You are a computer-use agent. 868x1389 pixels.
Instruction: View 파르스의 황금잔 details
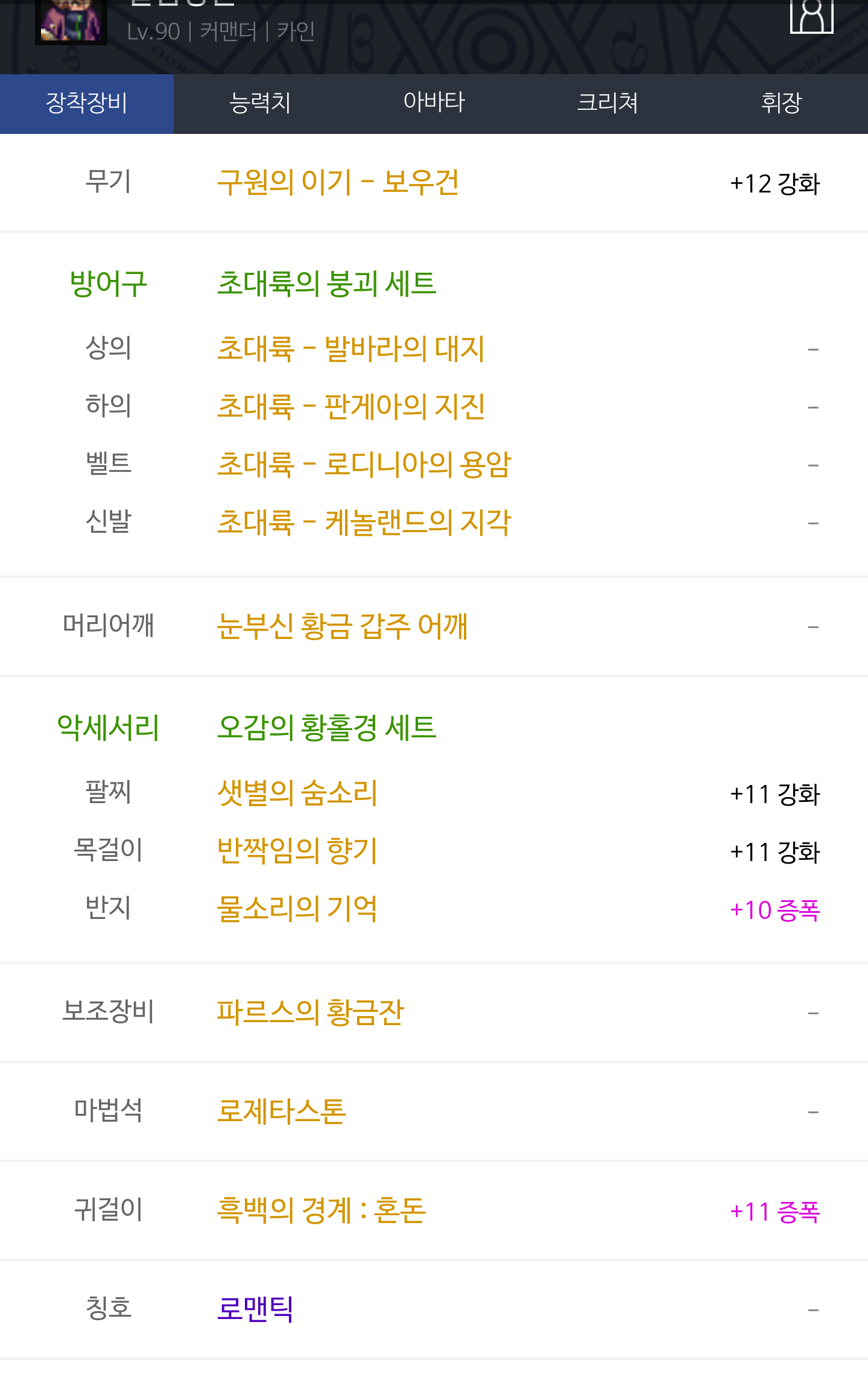coord(310,1012)
